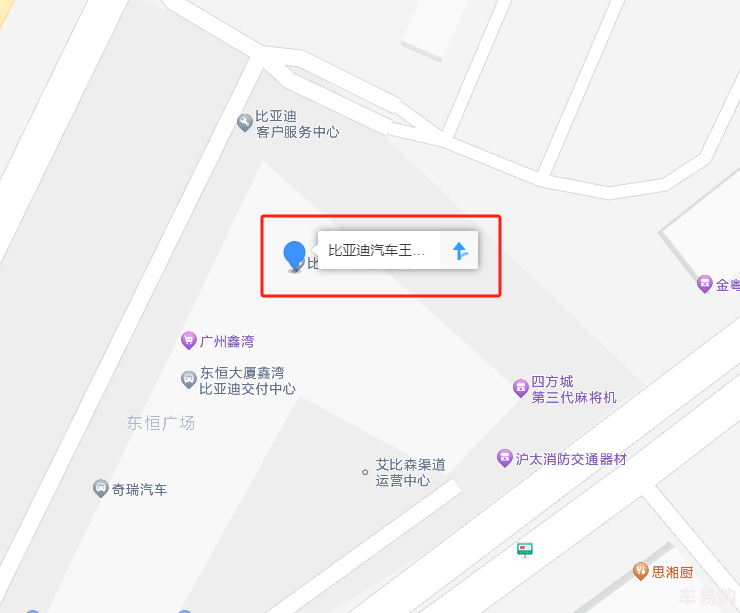Tap the blue location pin marker

click(294, 256)
